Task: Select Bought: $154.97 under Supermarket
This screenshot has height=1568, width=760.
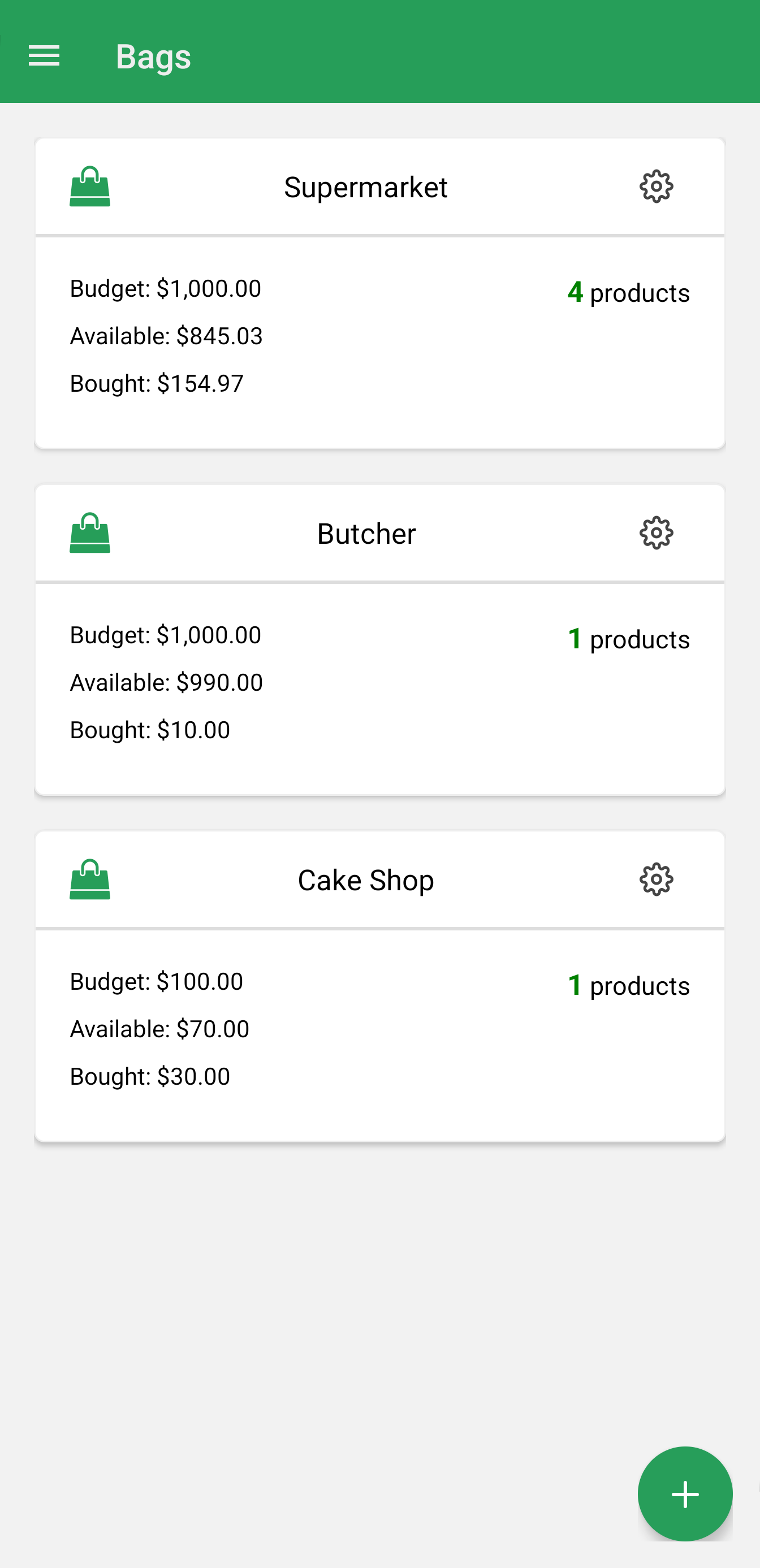Action: pos(157,383)
